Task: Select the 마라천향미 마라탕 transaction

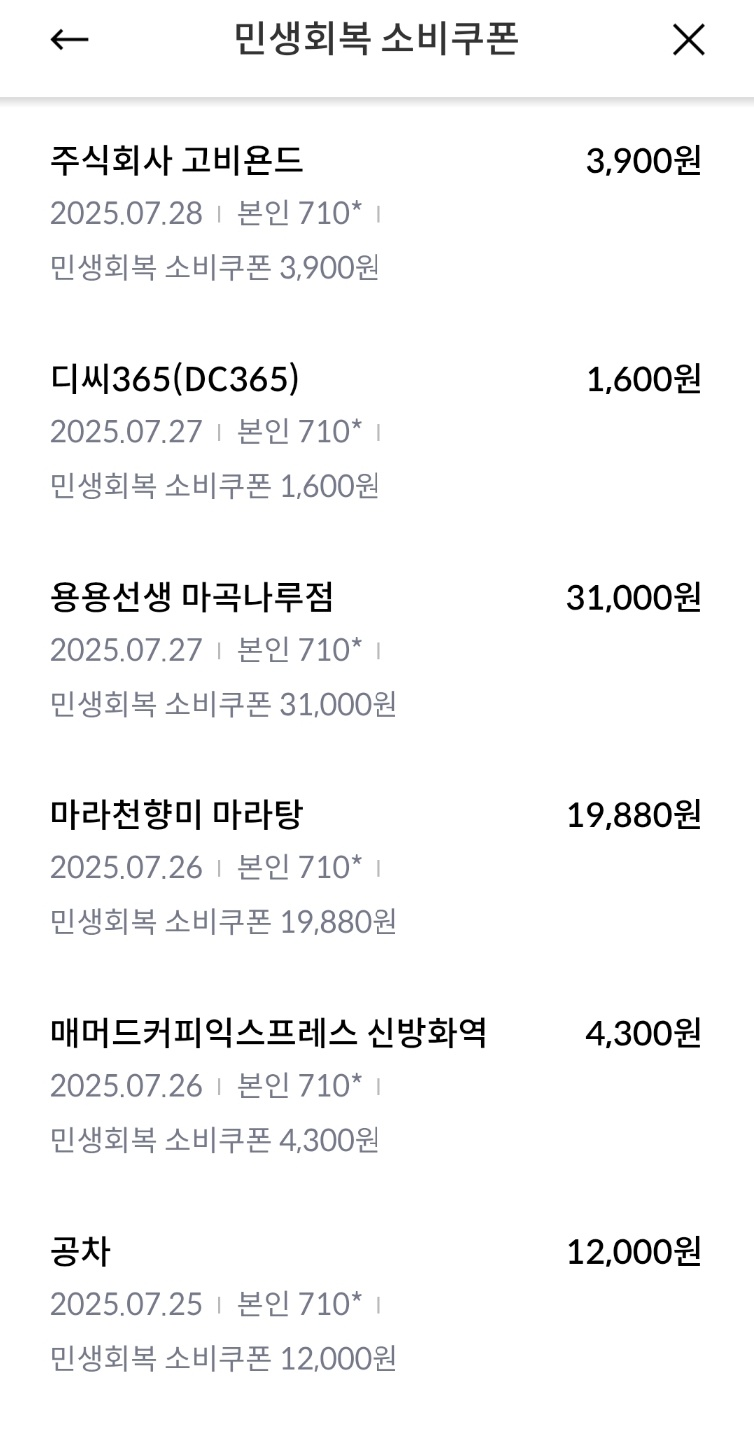Action: [376, 867]
